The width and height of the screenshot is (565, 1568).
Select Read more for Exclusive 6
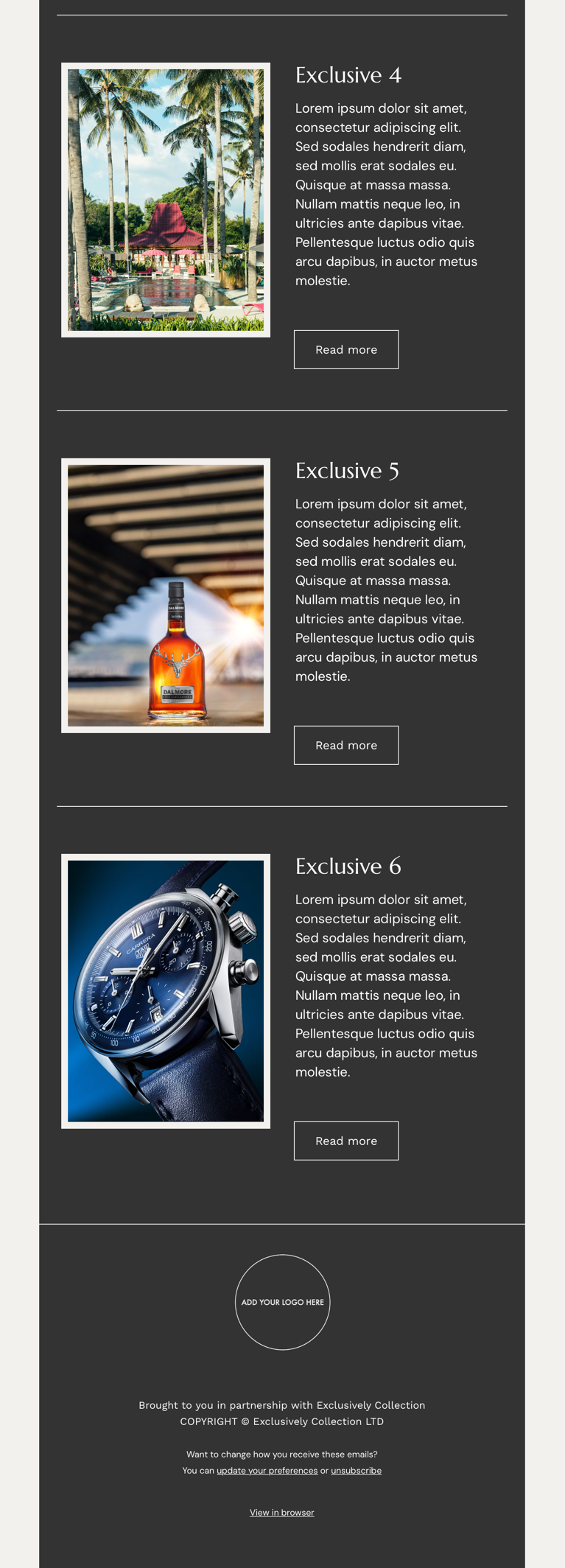[346, 1141]
